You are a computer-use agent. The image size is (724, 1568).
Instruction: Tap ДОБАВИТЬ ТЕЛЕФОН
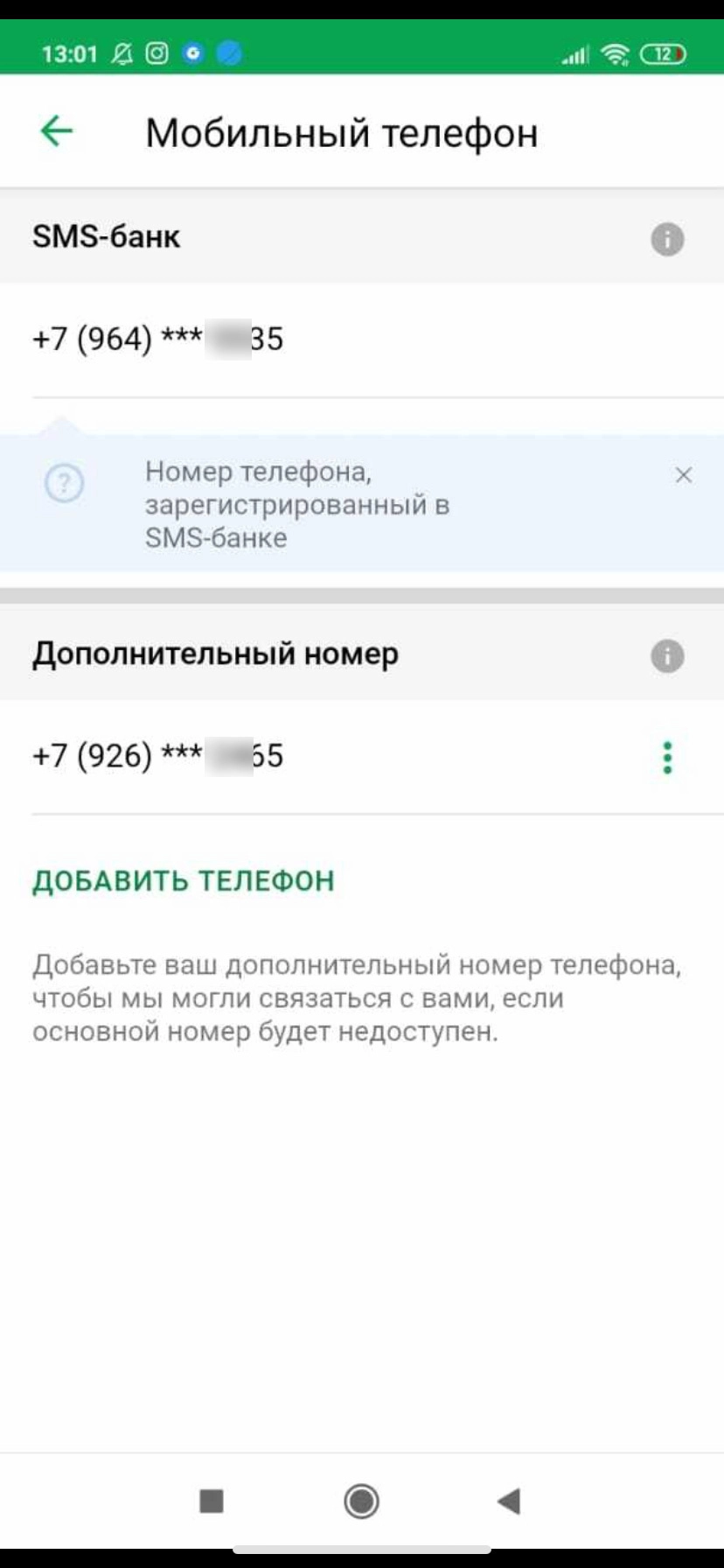[184, 880]
